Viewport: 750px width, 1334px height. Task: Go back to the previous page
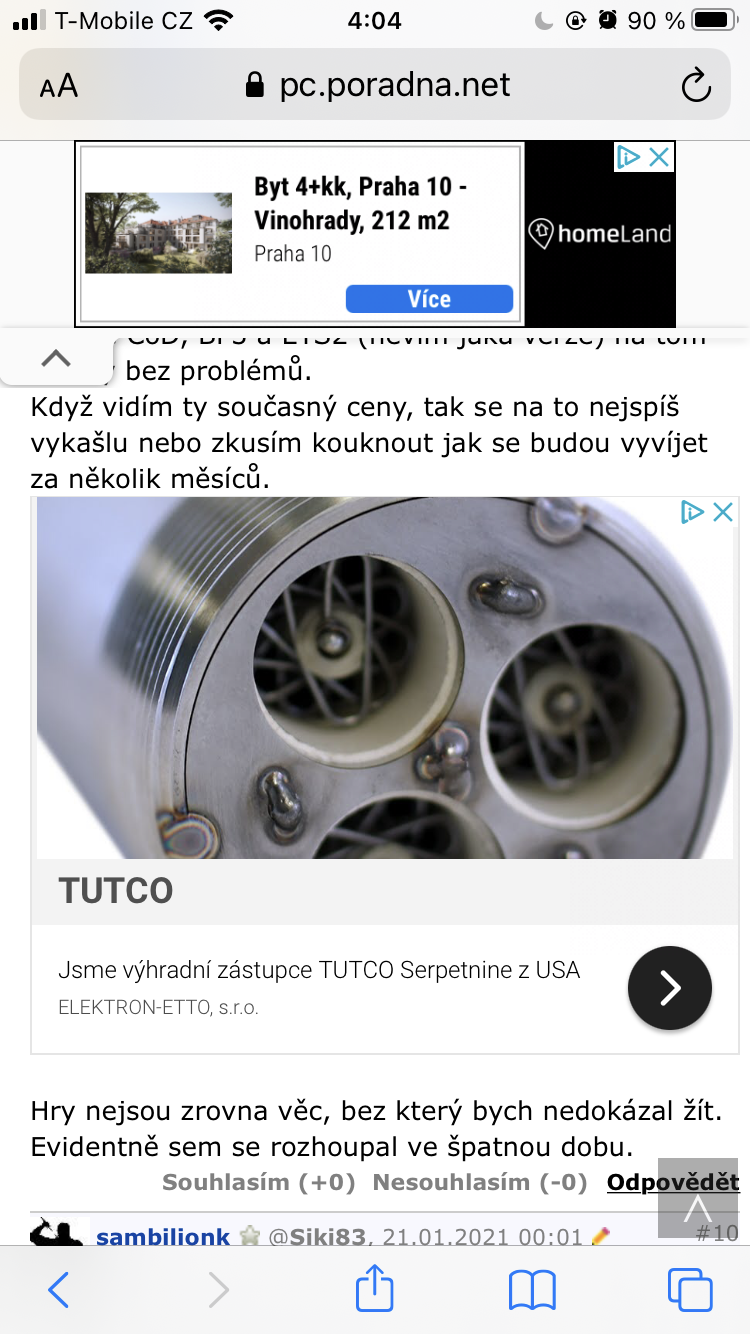click(x=59, y=1290)
